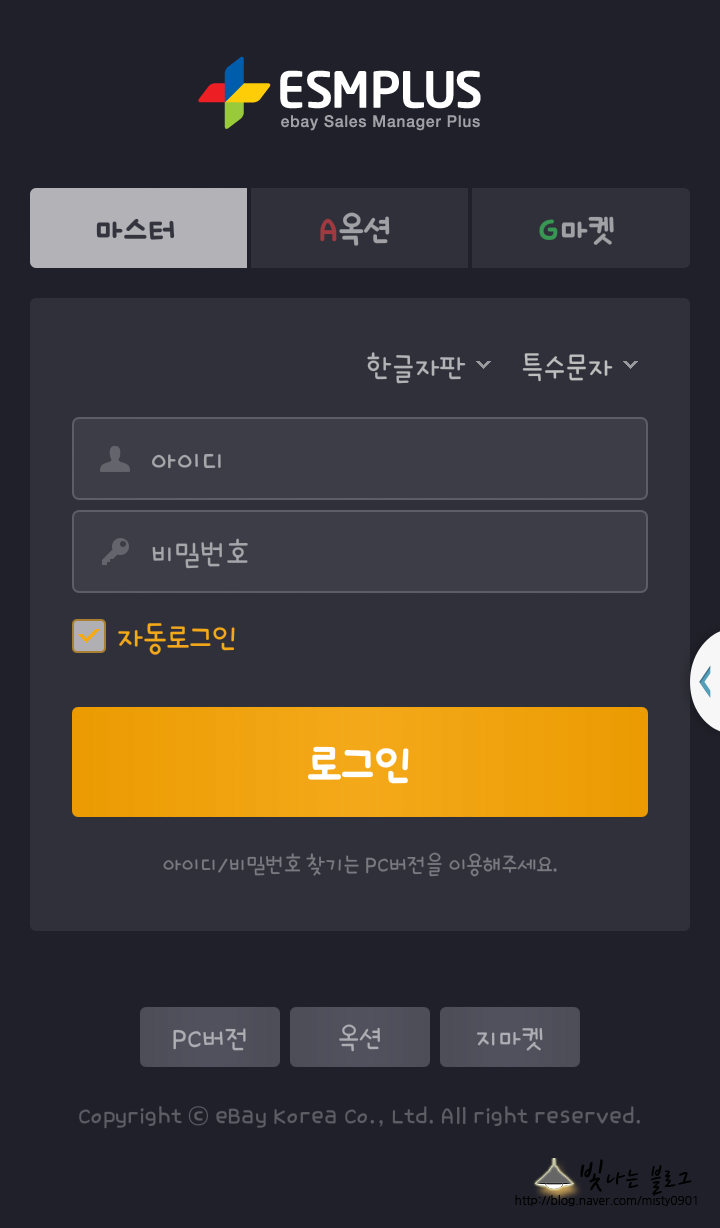Disable the 자동로그인 auto-login checkbox
Image resolution: width=720 pixels, height=1228 pixels.
pyautogui.click(x=89, y=636)
